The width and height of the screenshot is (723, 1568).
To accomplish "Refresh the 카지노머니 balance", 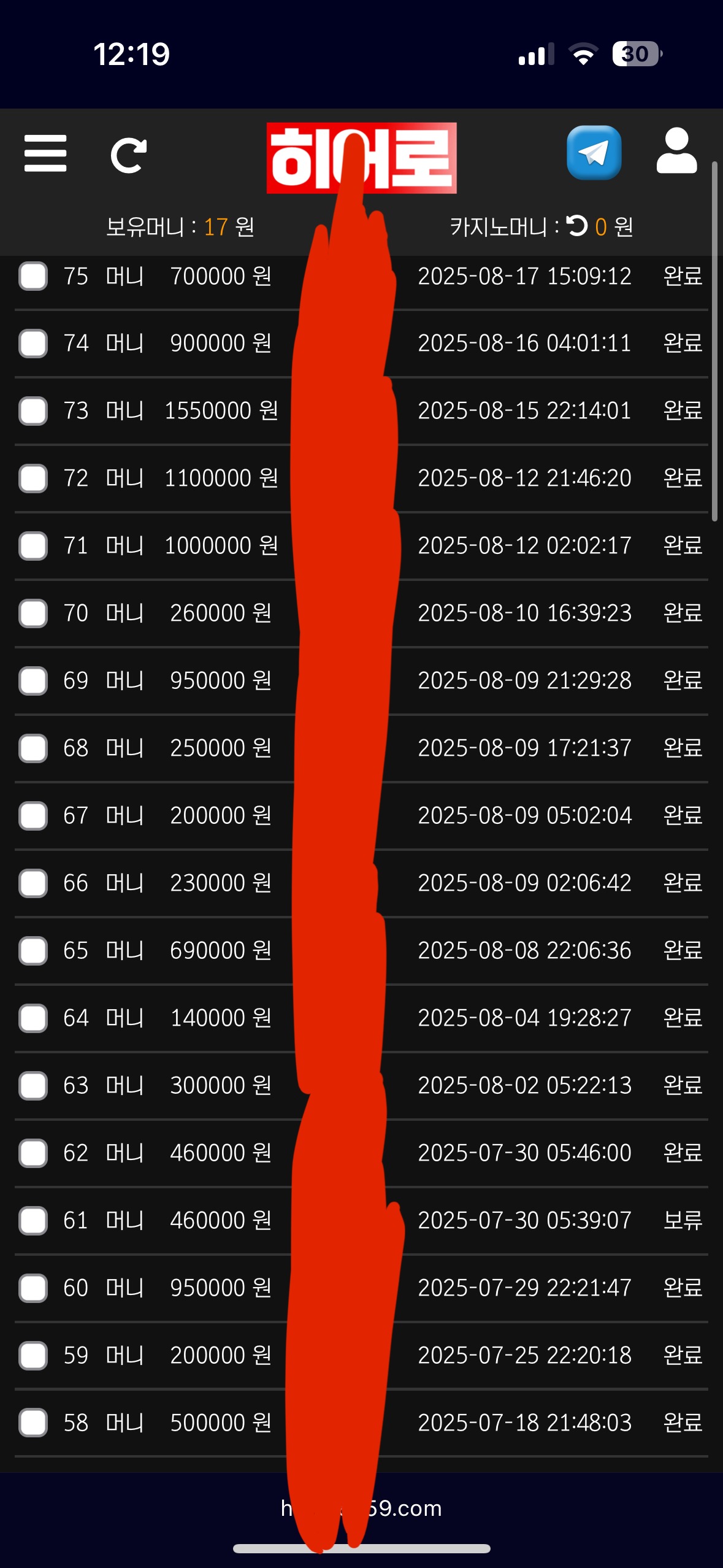I will 576,226.
